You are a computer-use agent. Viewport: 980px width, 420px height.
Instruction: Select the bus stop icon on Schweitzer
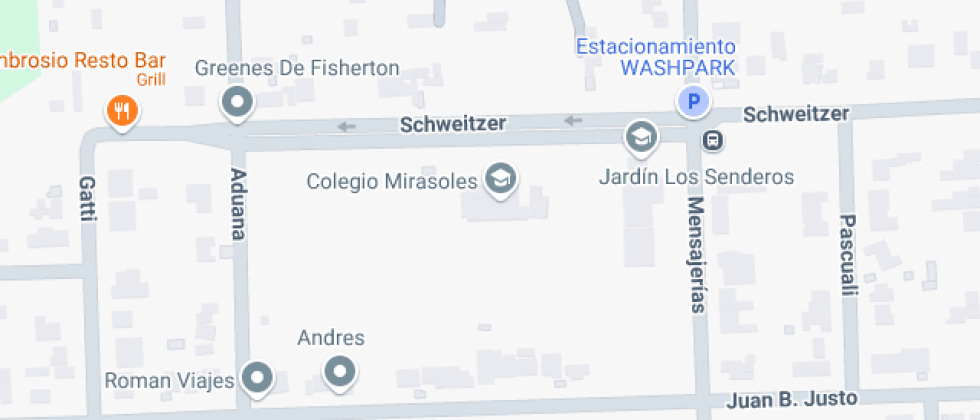[712, 140]
